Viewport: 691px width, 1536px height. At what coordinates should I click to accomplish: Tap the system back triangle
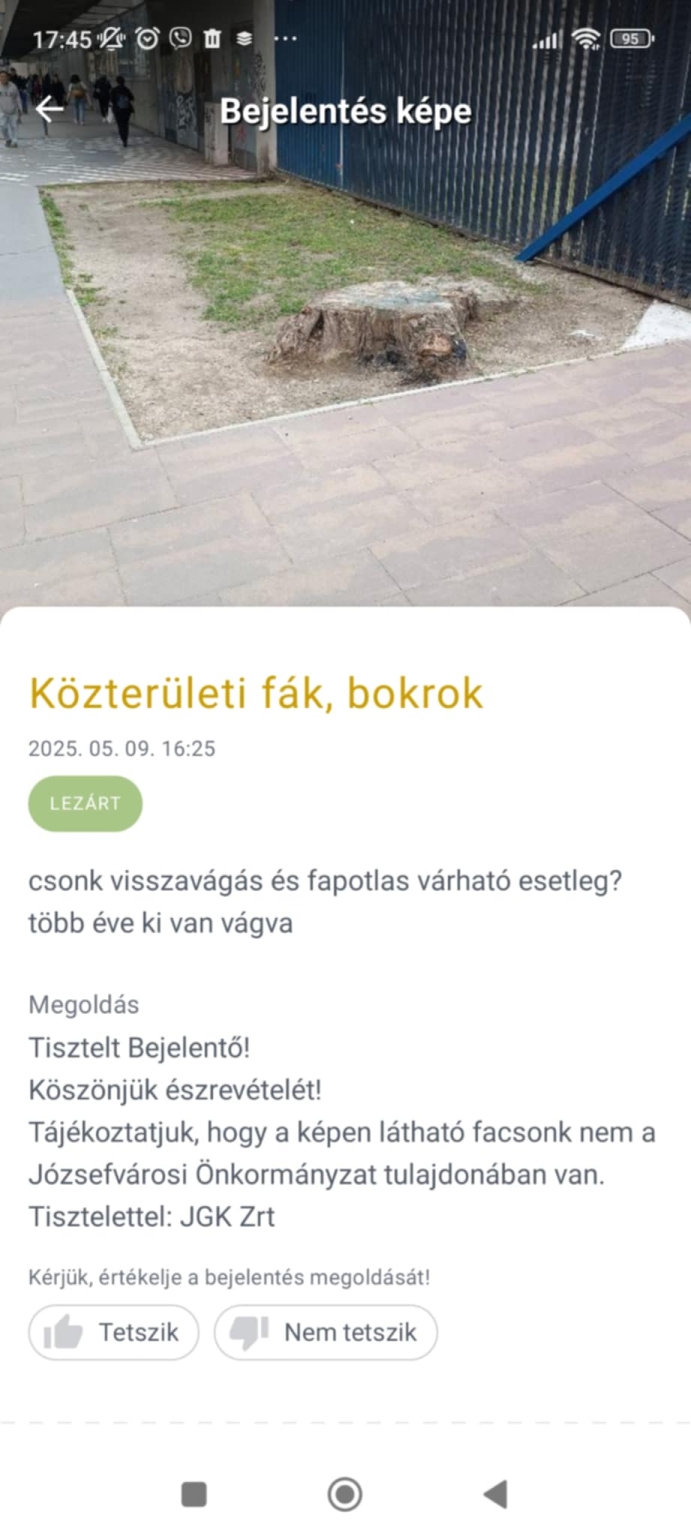point(495,1494)
